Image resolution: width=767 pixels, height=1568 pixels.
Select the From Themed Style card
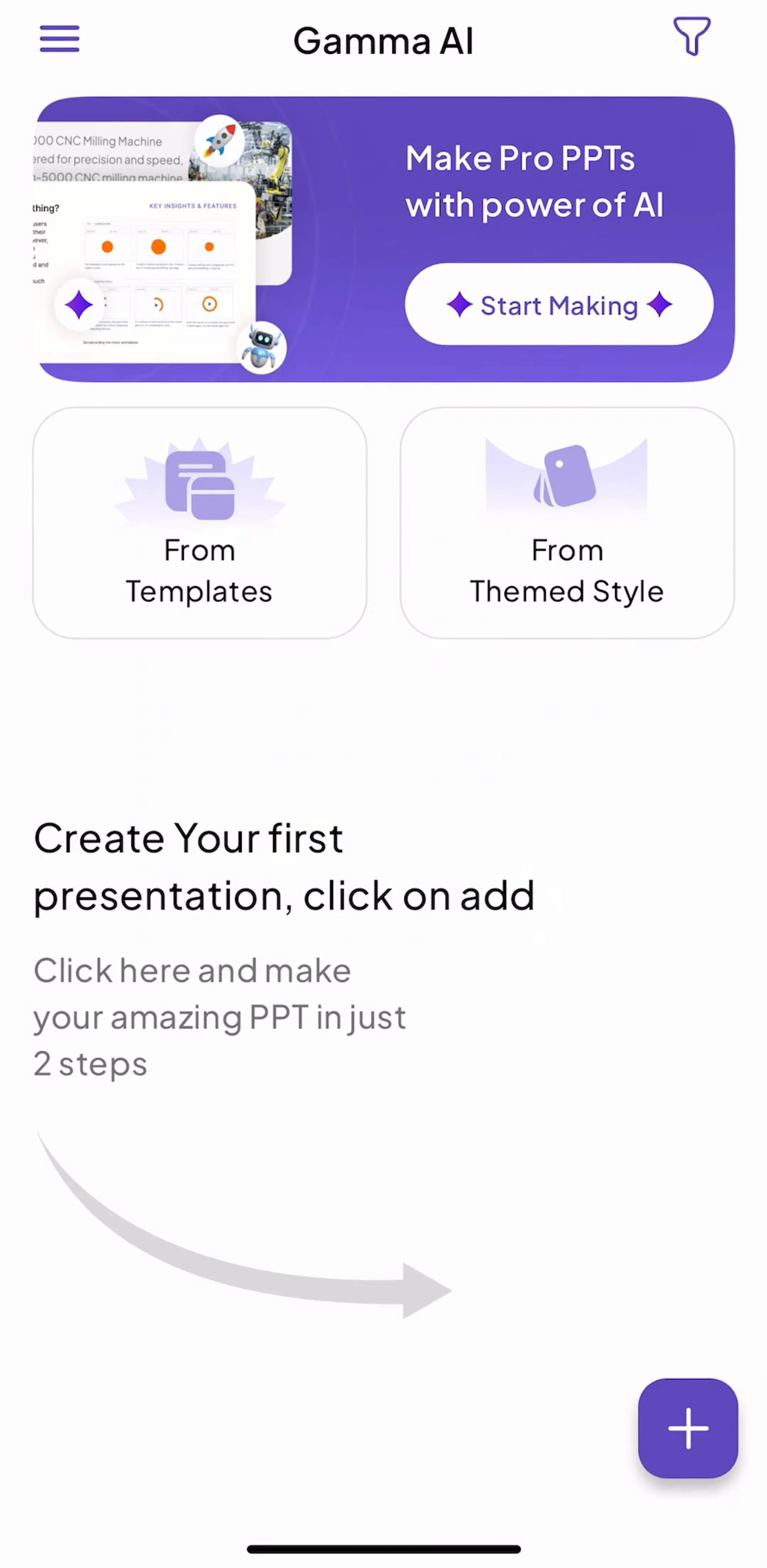point(567,523)
